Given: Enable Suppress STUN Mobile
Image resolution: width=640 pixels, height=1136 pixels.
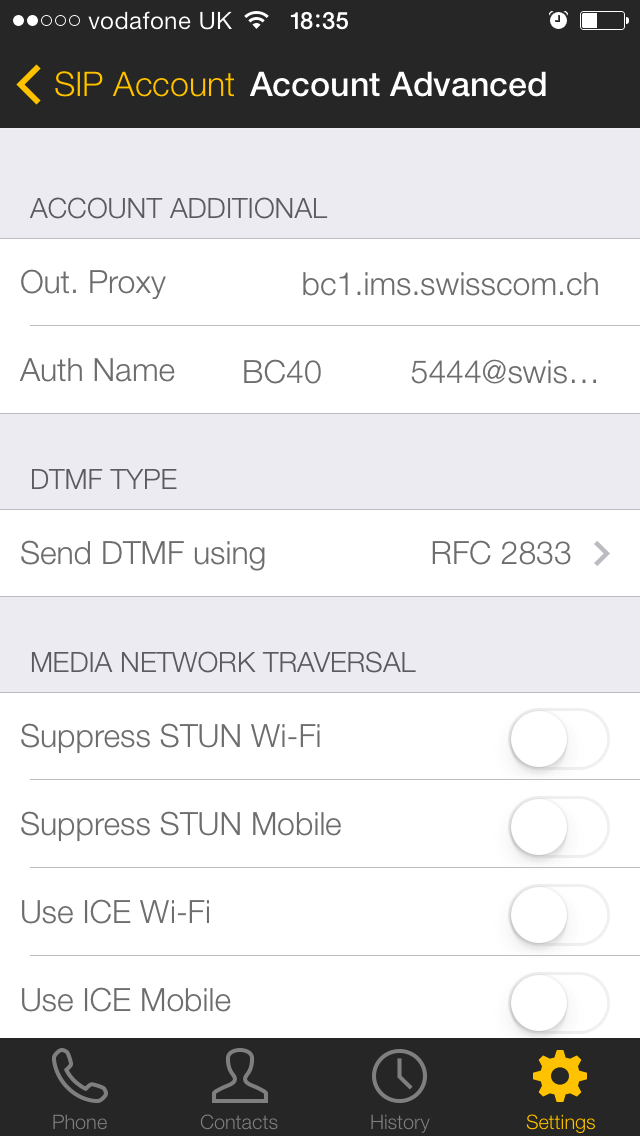Looking at the screenshot, I should 558,826.
